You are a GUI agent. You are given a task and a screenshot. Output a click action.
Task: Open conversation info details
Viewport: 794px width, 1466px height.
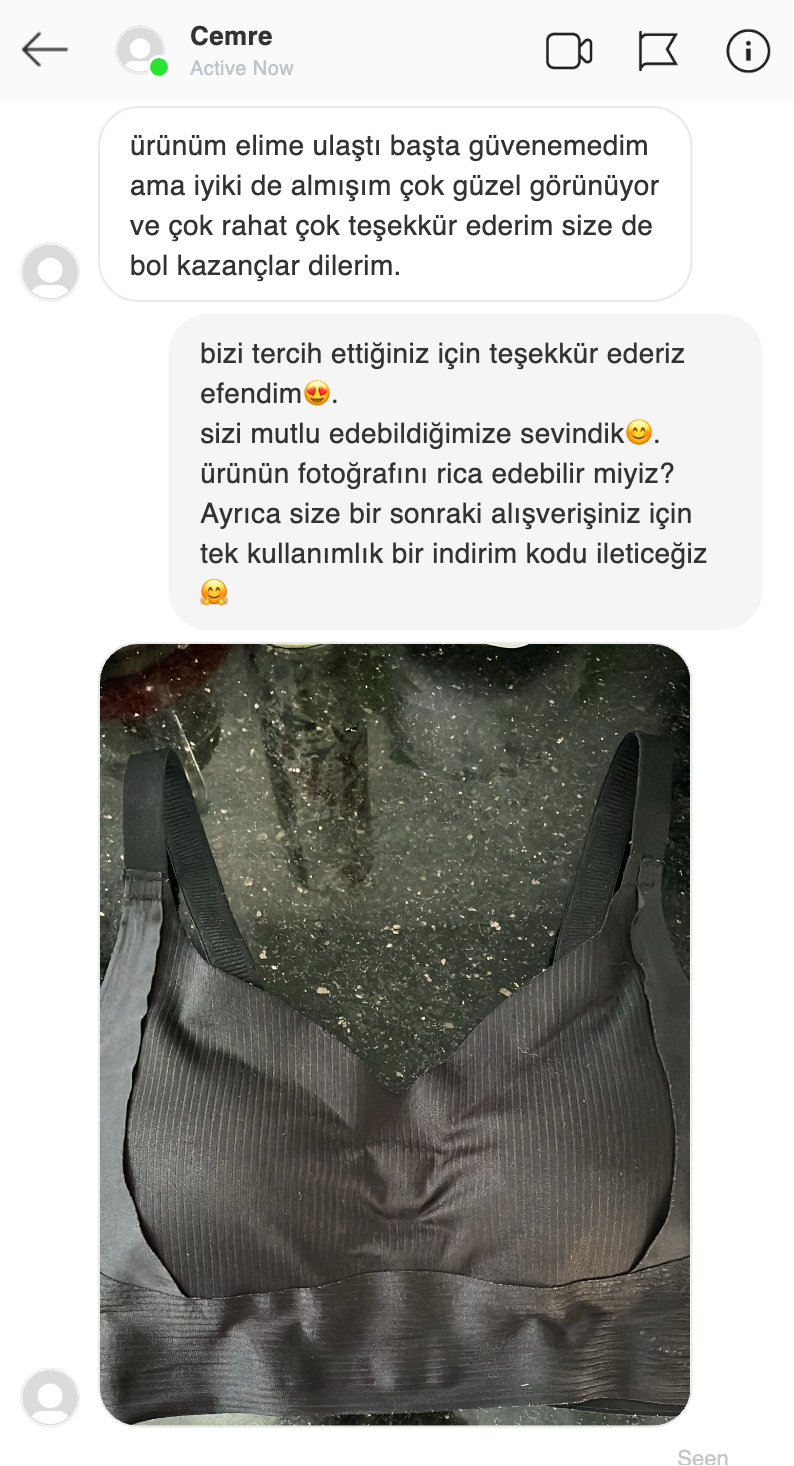coord(747,51)
